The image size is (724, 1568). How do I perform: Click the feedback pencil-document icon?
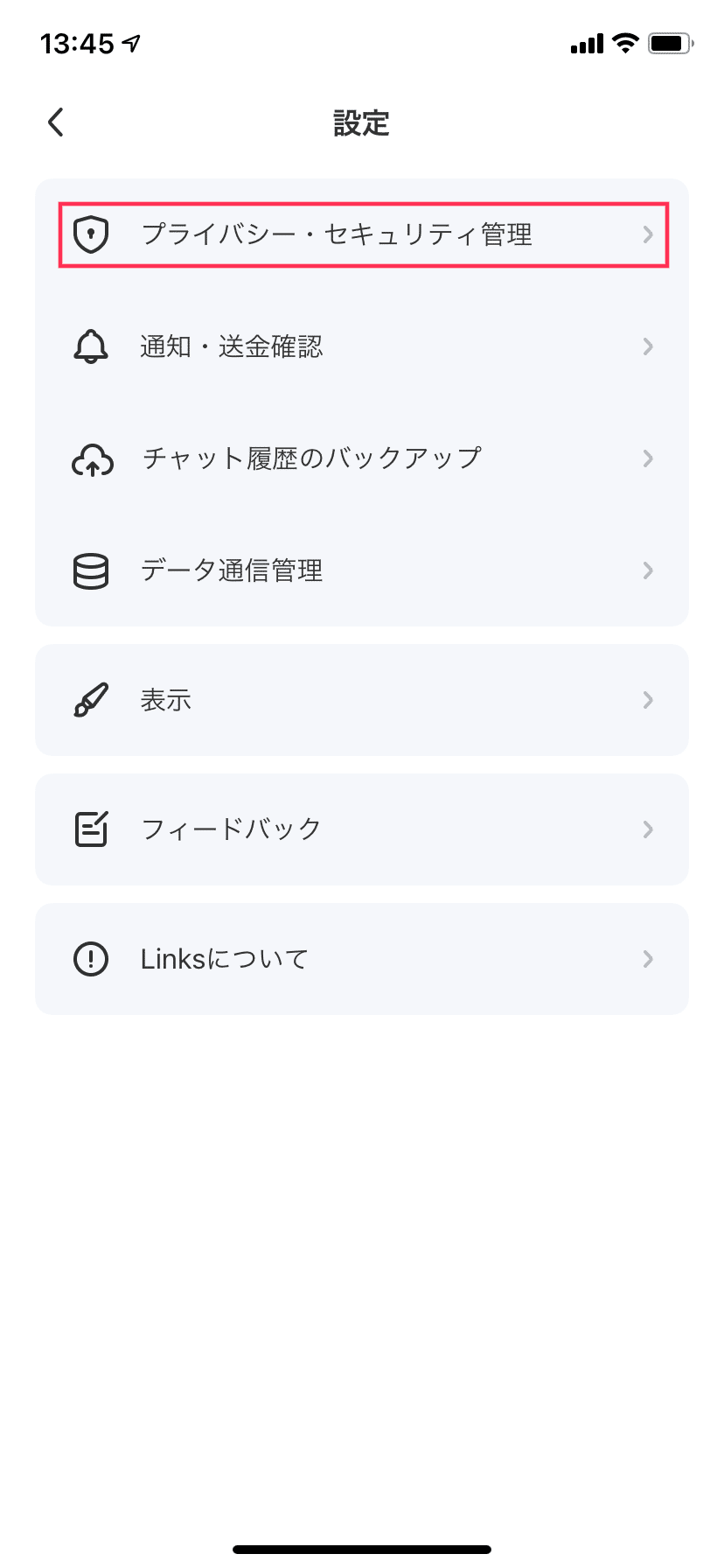pyautogui.click(x=90, y=829)
